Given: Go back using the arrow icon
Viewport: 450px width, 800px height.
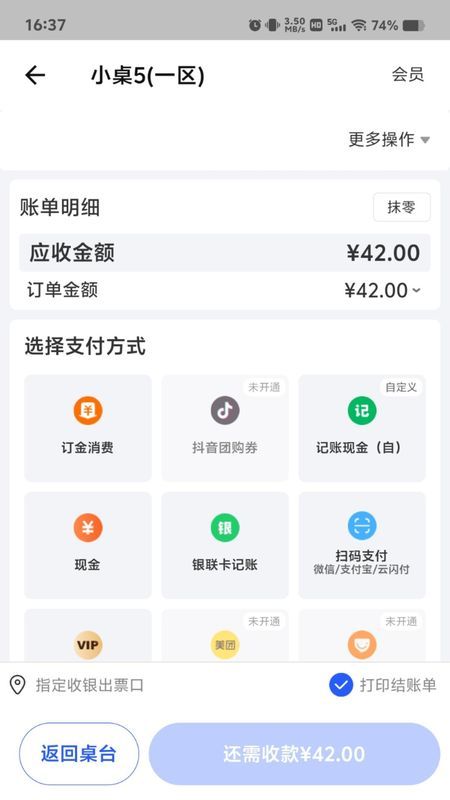Looking at the screenshot, I should point(35,75).
